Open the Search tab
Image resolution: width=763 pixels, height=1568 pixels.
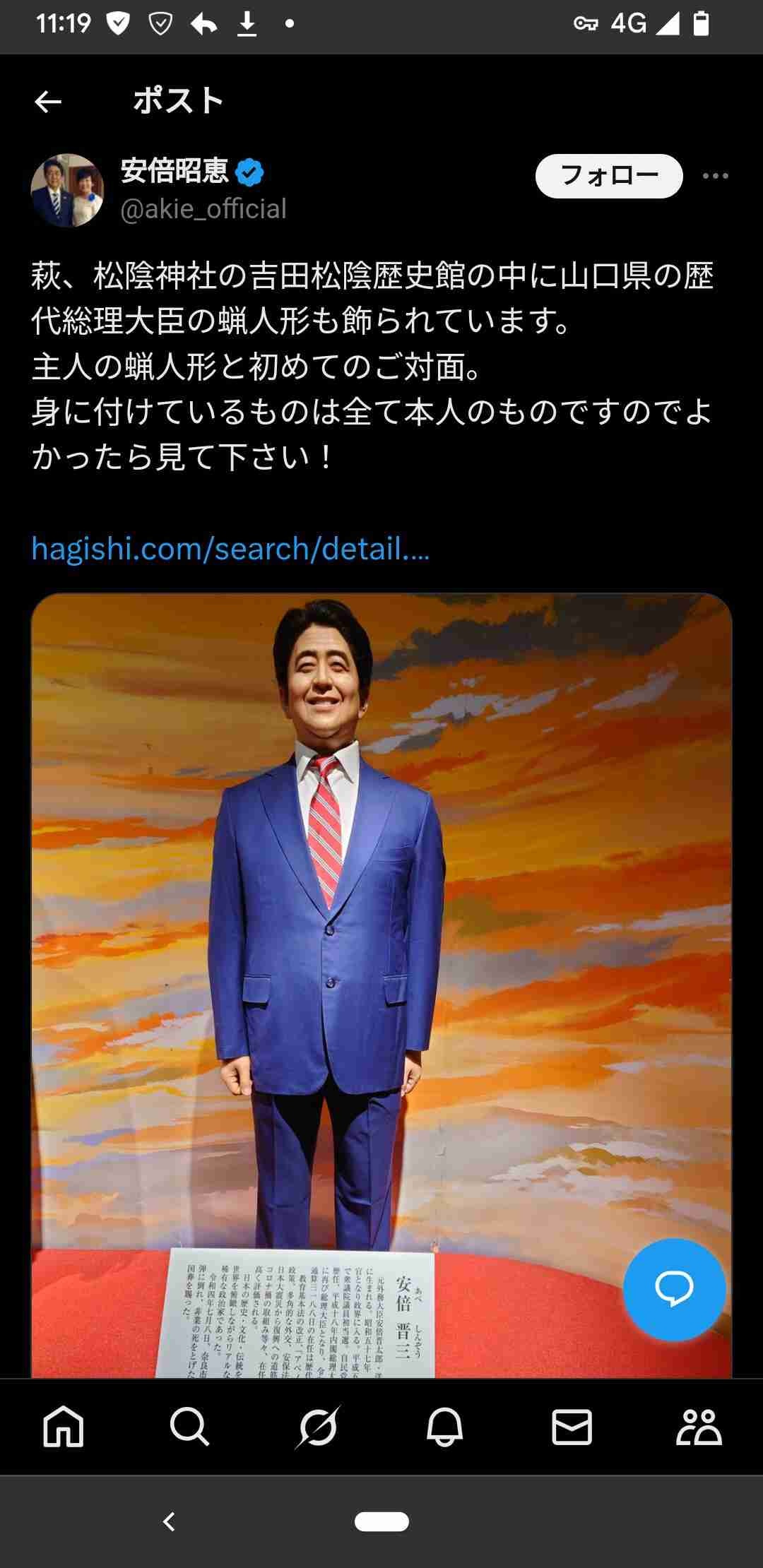pos(189,1427)
